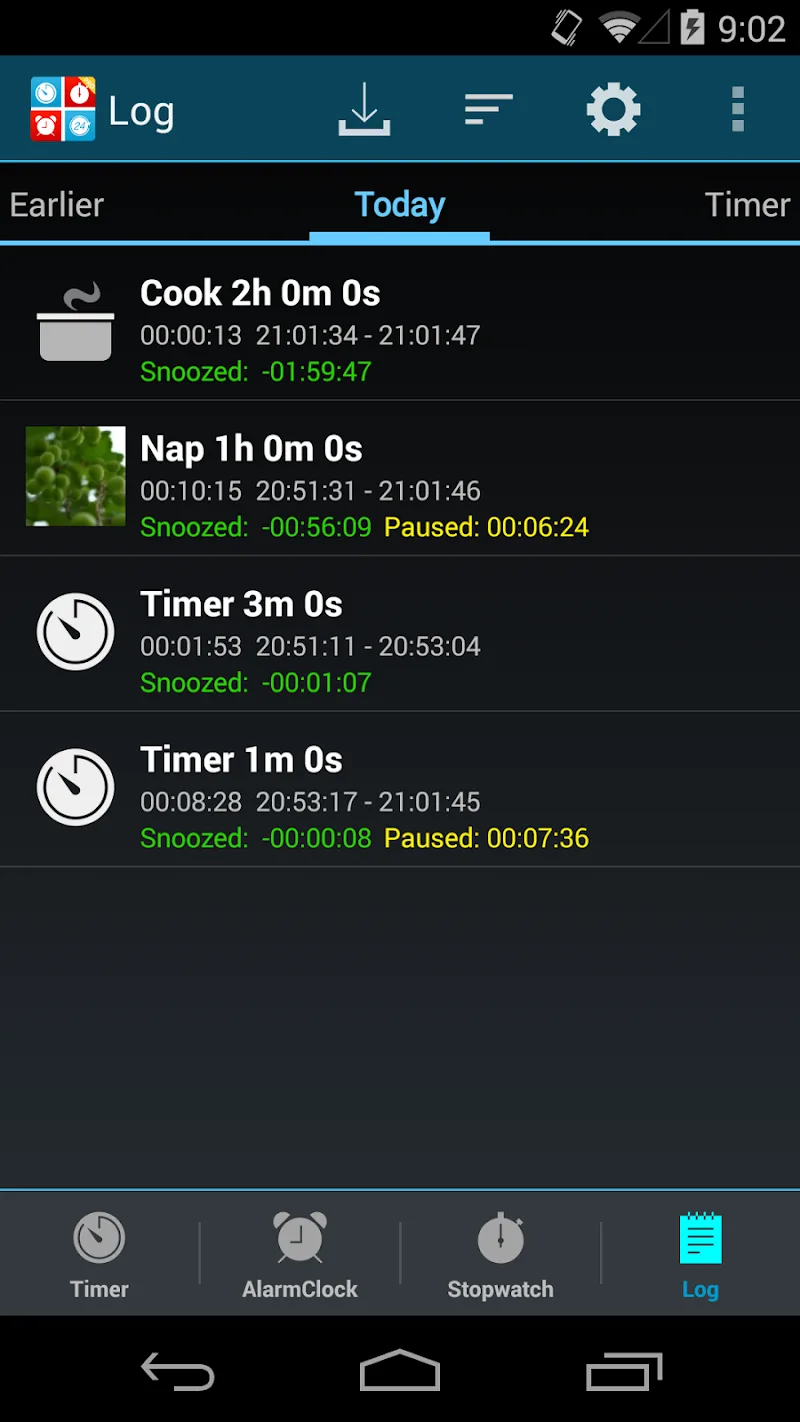800x1422 pixels.
Task: Click the cooking pot icon for Cook timer
Action: click(x=75, y=322)
